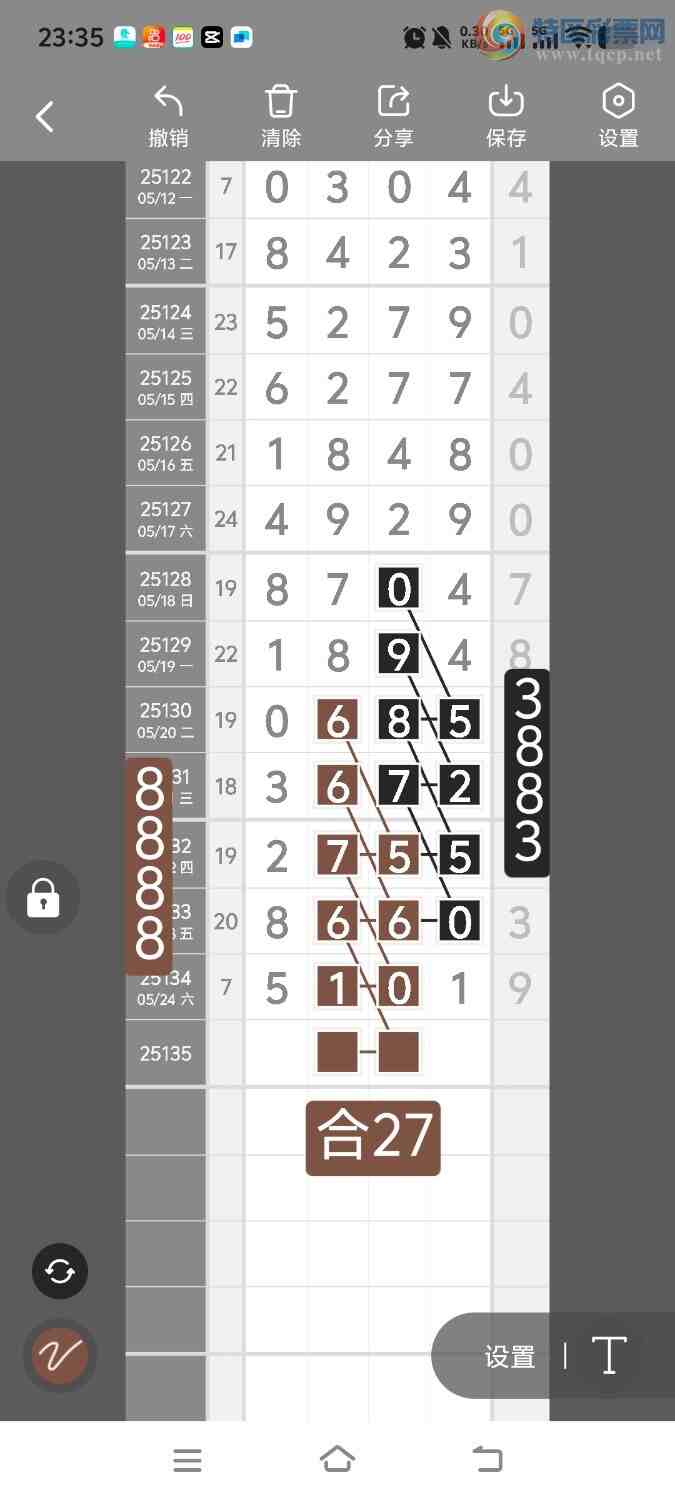This screenshot has width=675, height=1500.
Task: Tap the refresh rotate icon
Action: [x=60, y=1271]
